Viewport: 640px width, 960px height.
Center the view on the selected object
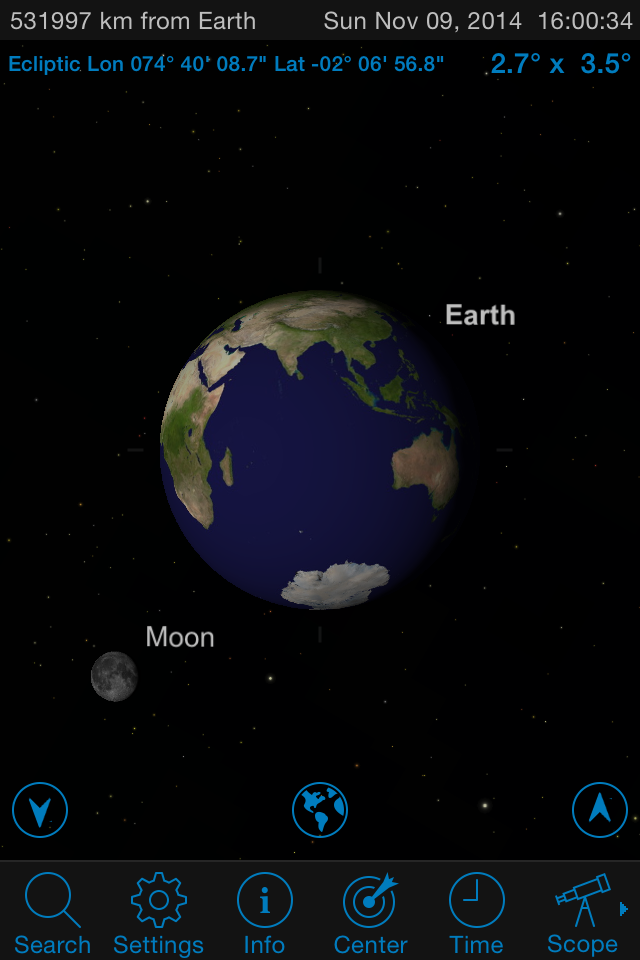(370, 912)
